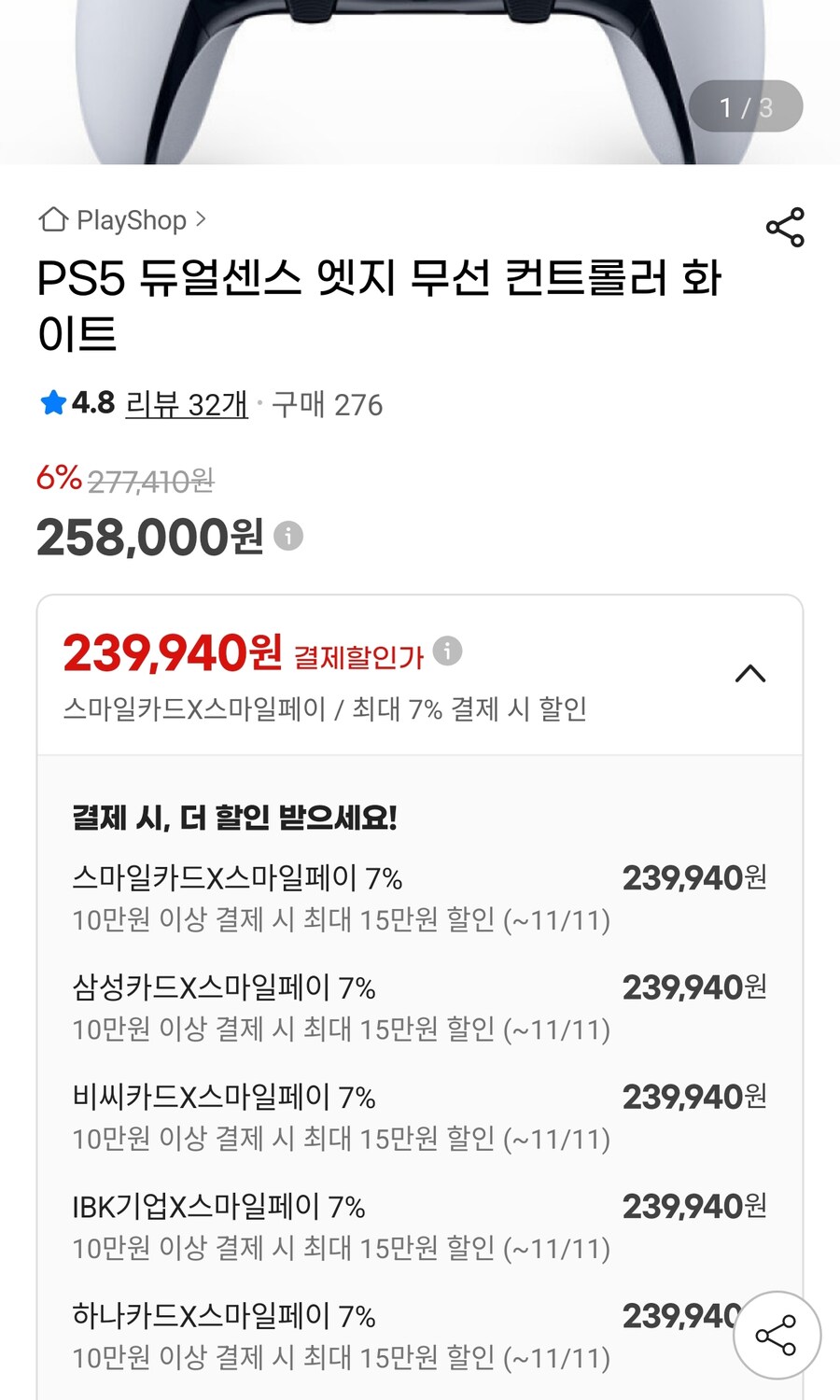
Task: Collapse the 239,940원 payment discount panel
Action: pos(752,674)
